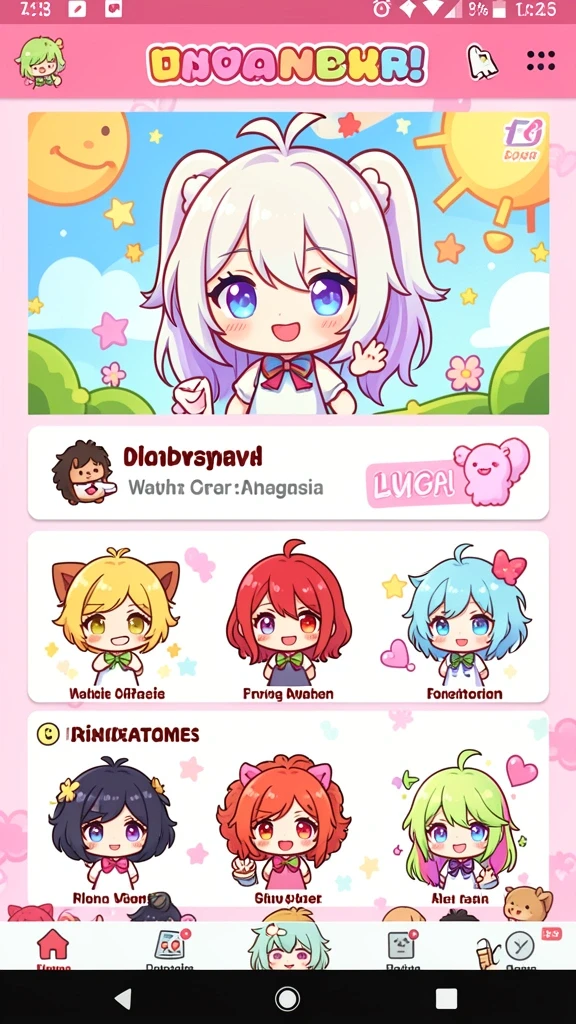
Task: Open the white-haired girl featured banner
Action: point(288,263)
